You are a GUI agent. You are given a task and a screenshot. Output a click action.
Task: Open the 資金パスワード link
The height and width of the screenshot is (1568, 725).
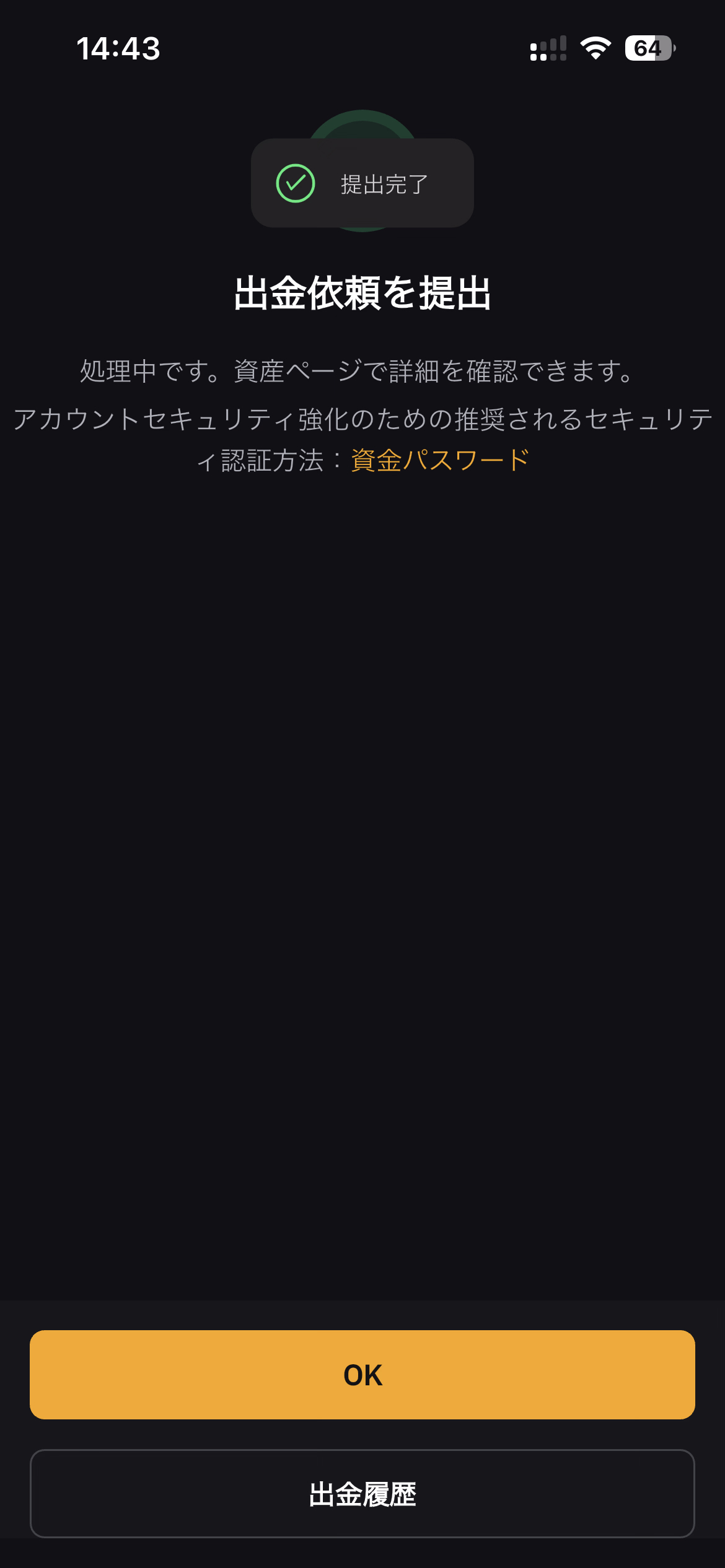coord(440,460)
